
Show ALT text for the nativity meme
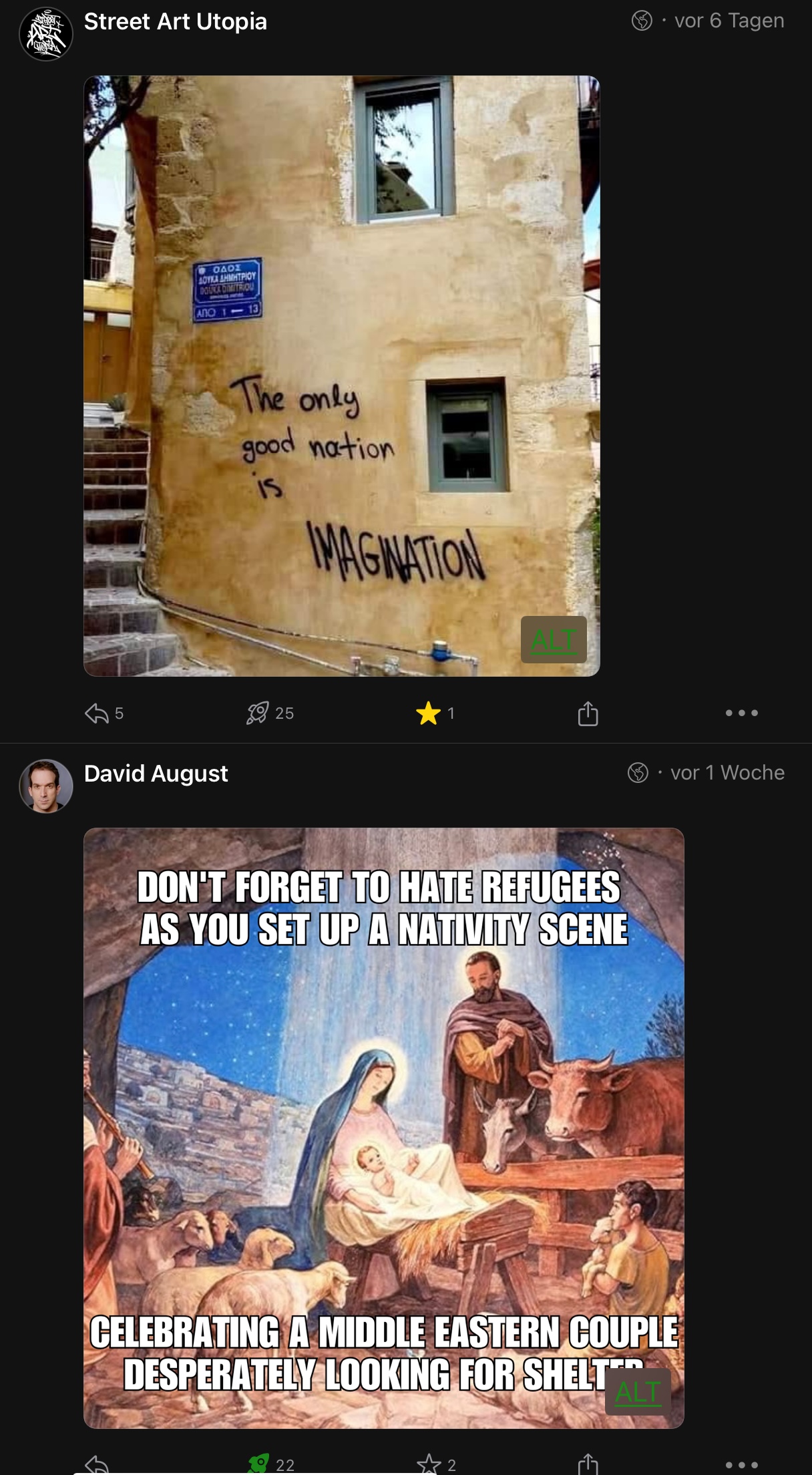click(638, 1391)
